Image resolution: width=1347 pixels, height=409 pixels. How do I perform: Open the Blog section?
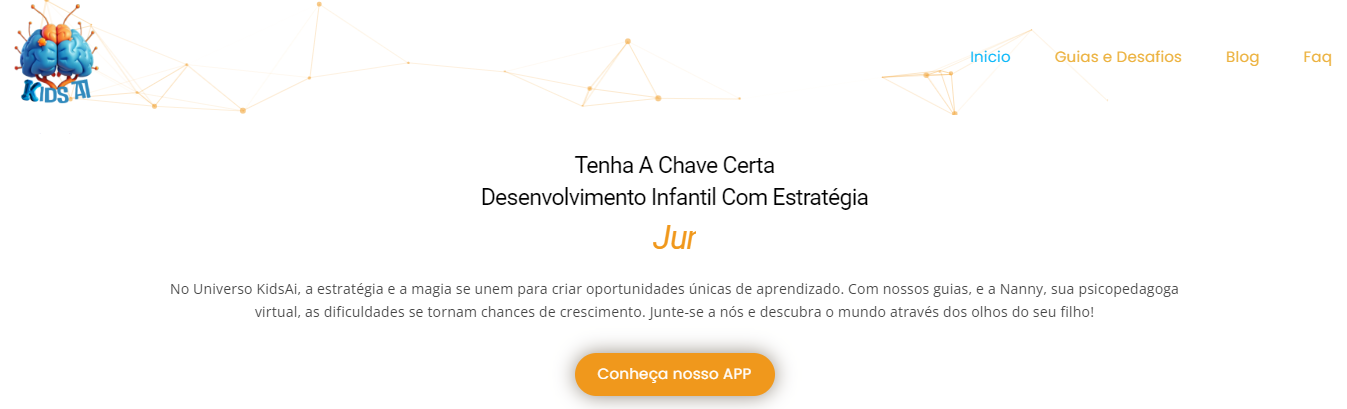(x=1242, y=57)
